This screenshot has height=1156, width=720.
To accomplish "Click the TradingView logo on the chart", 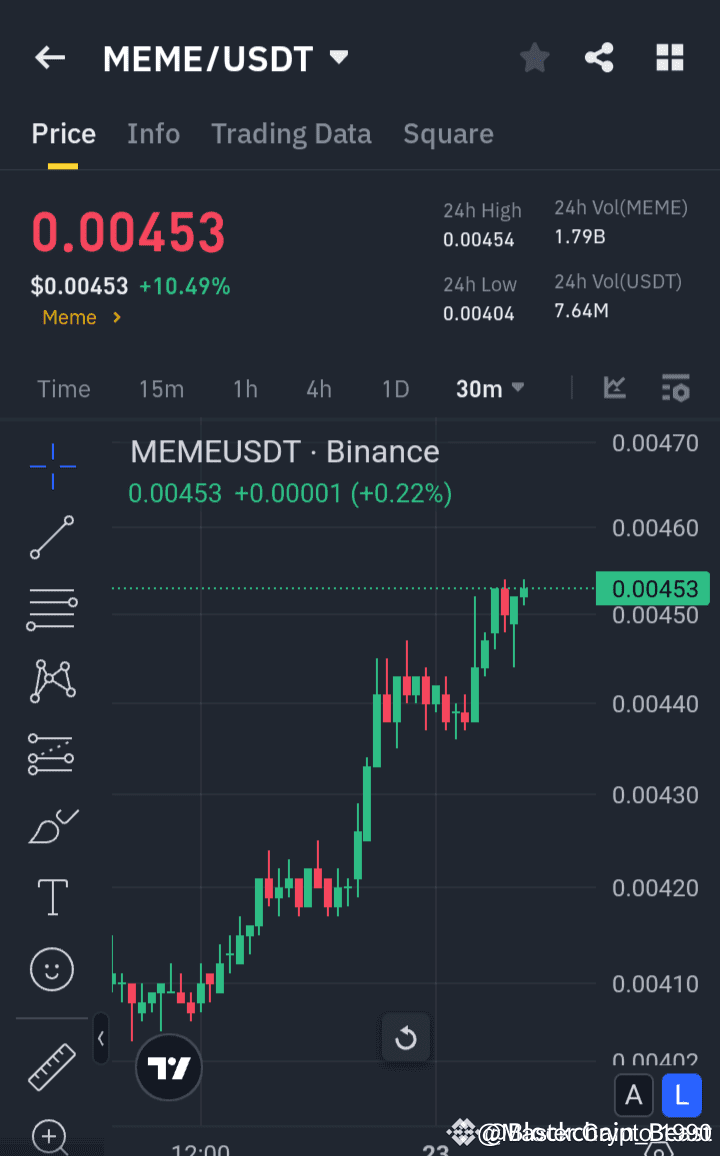I will pyautogui.click(x=168, y=1068).
